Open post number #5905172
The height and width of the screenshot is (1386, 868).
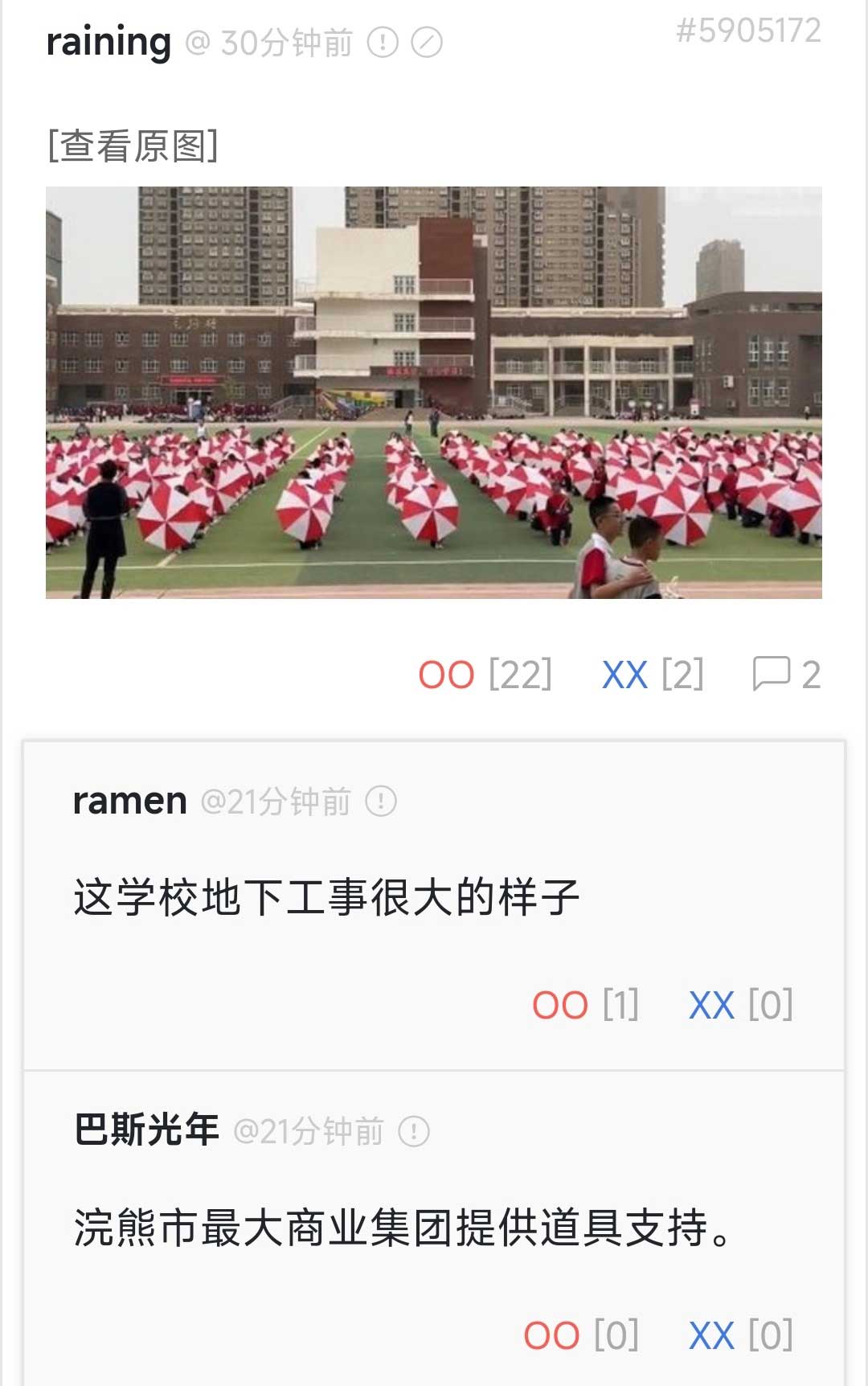(x=748, y=31)
